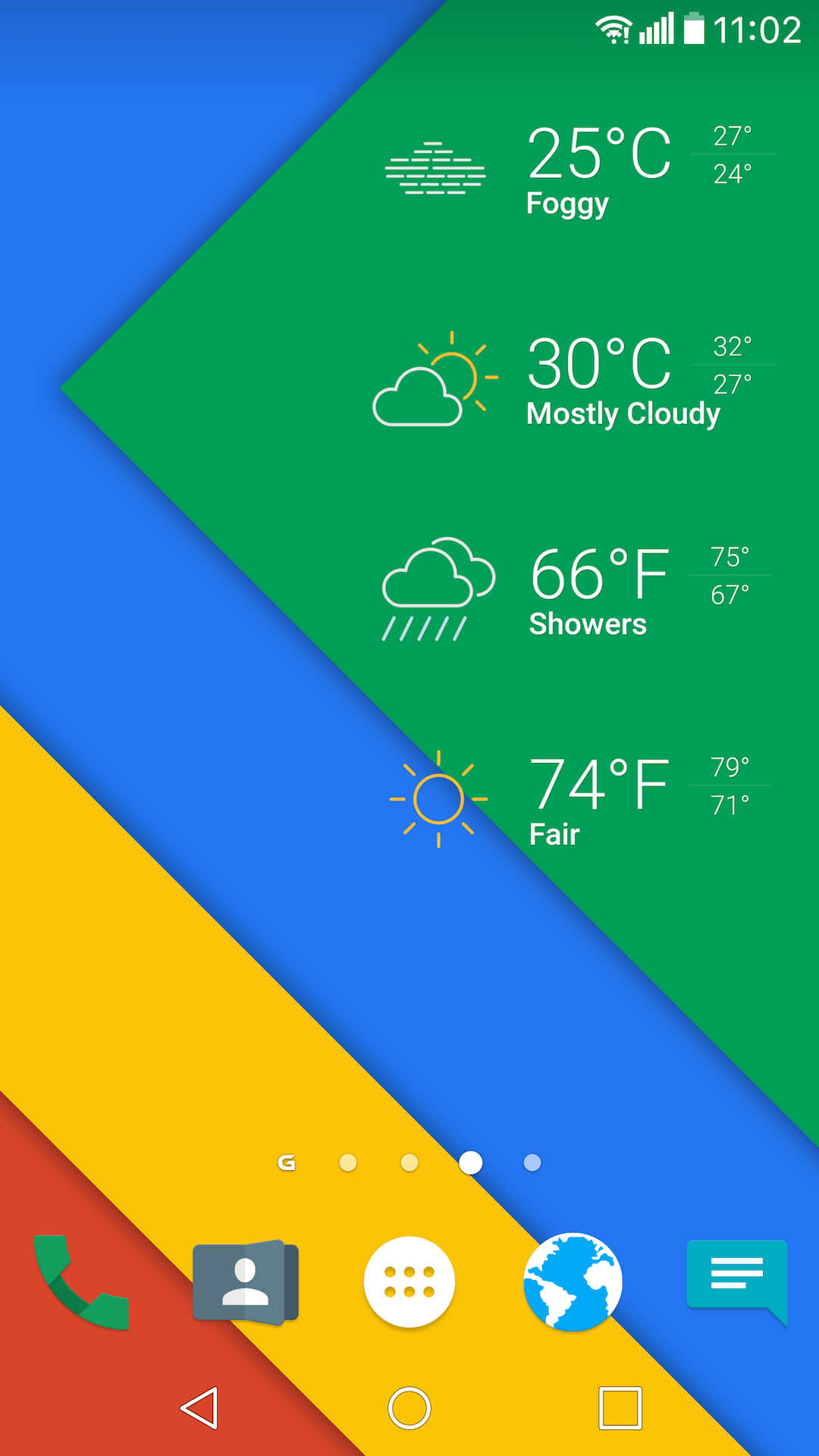Tap the showers rain cloud icon
The height and width of the screenshot is (1456, 819).
click(437, 588)
